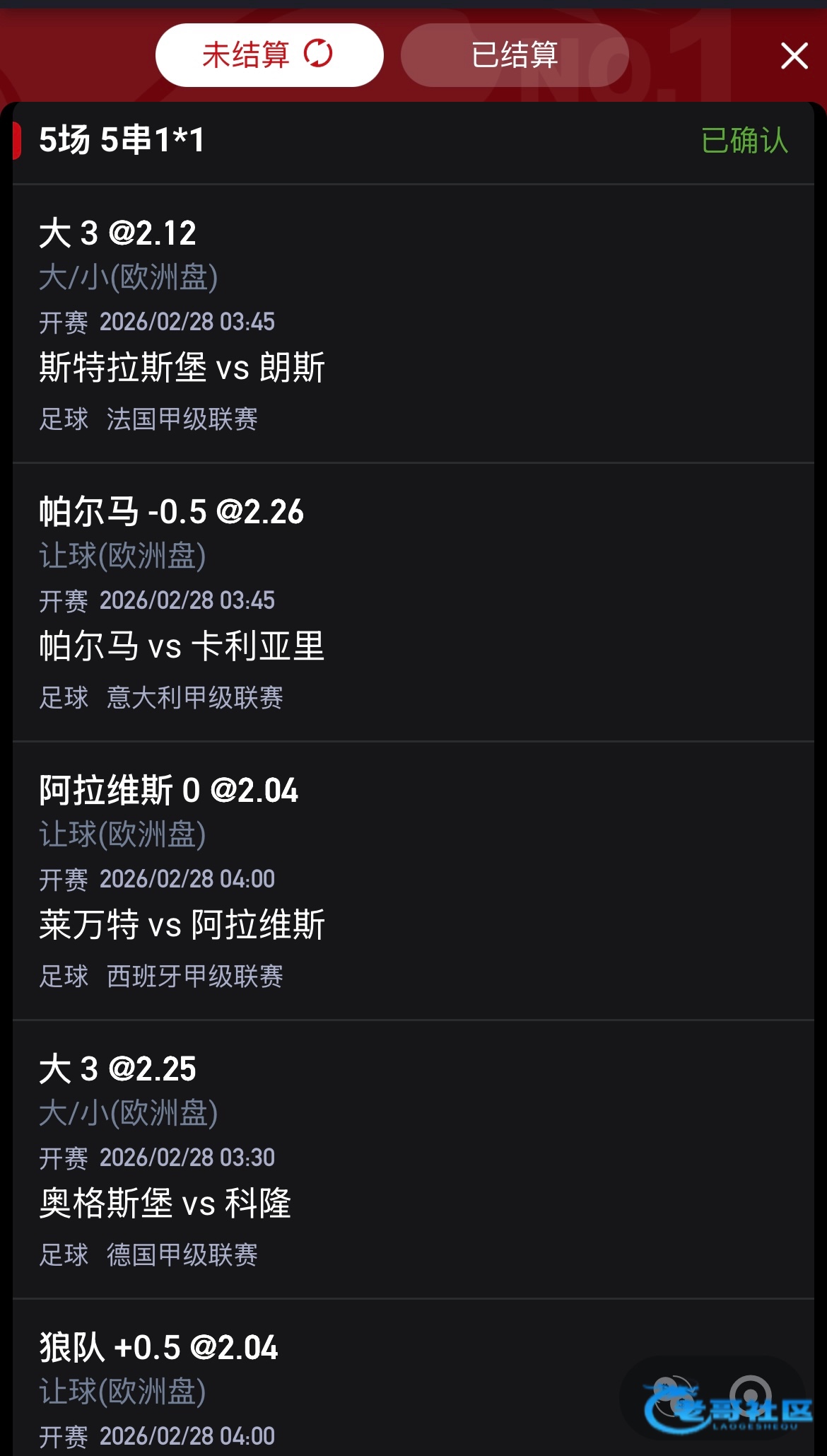Select the 未结算 tab
The height and width of the screenshot is (1456, 827).
click(x=269, y=55)
